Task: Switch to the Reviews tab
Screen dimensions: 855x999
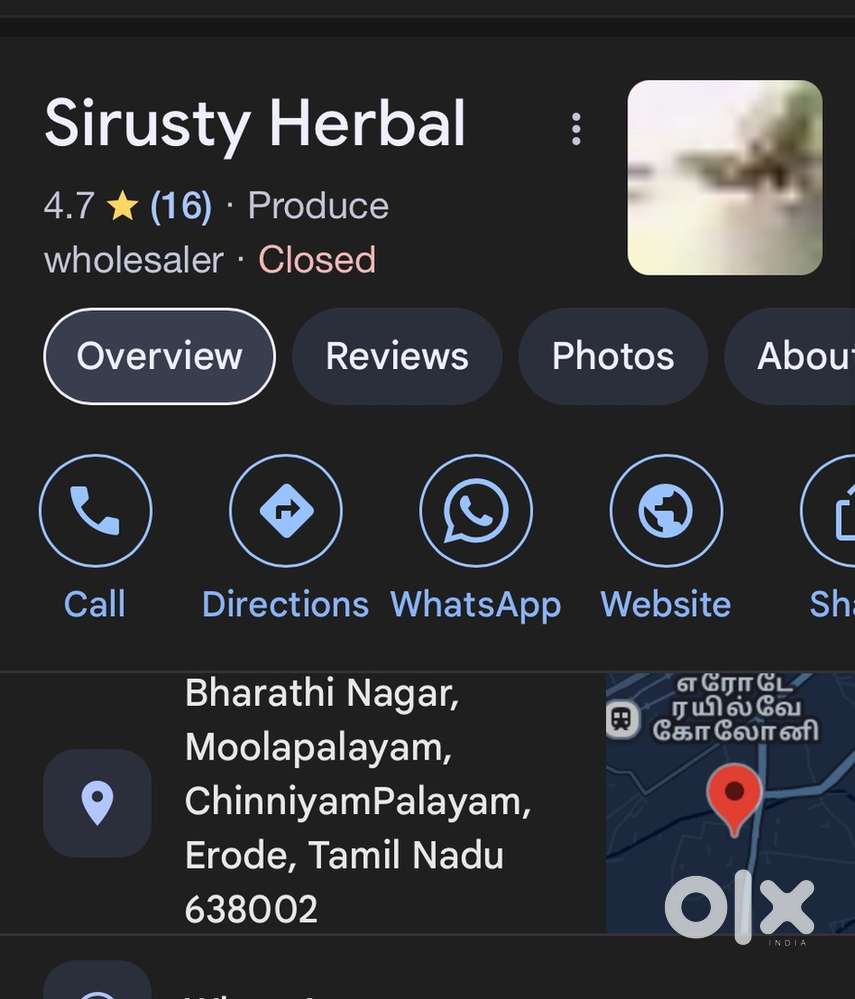Action: point(397,356)
